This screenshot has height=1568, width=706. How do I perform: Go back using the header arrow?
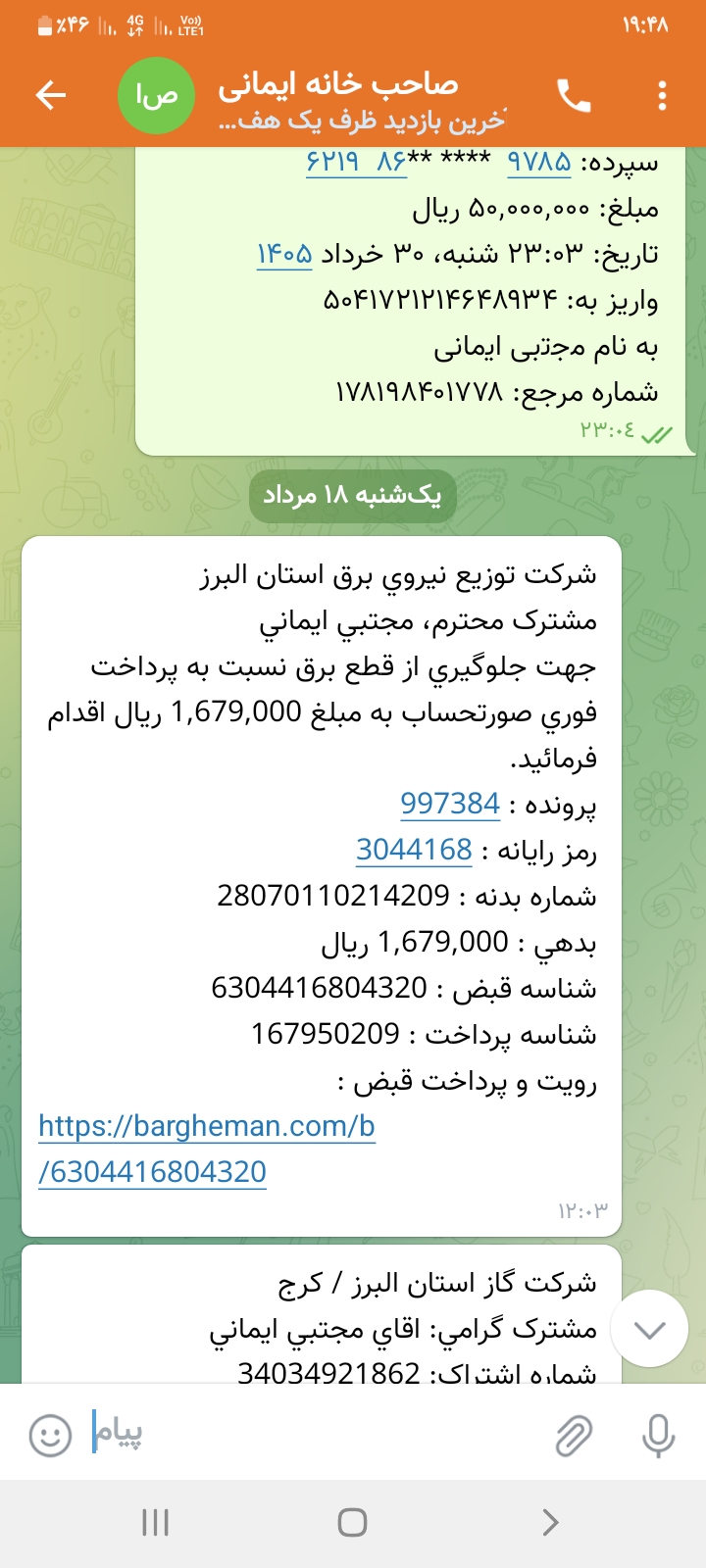[x=50, y=95]
